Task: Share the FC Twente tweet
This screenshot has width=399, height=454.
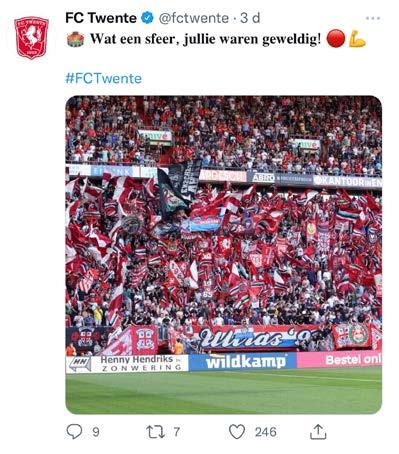Action: pos(318,432)
